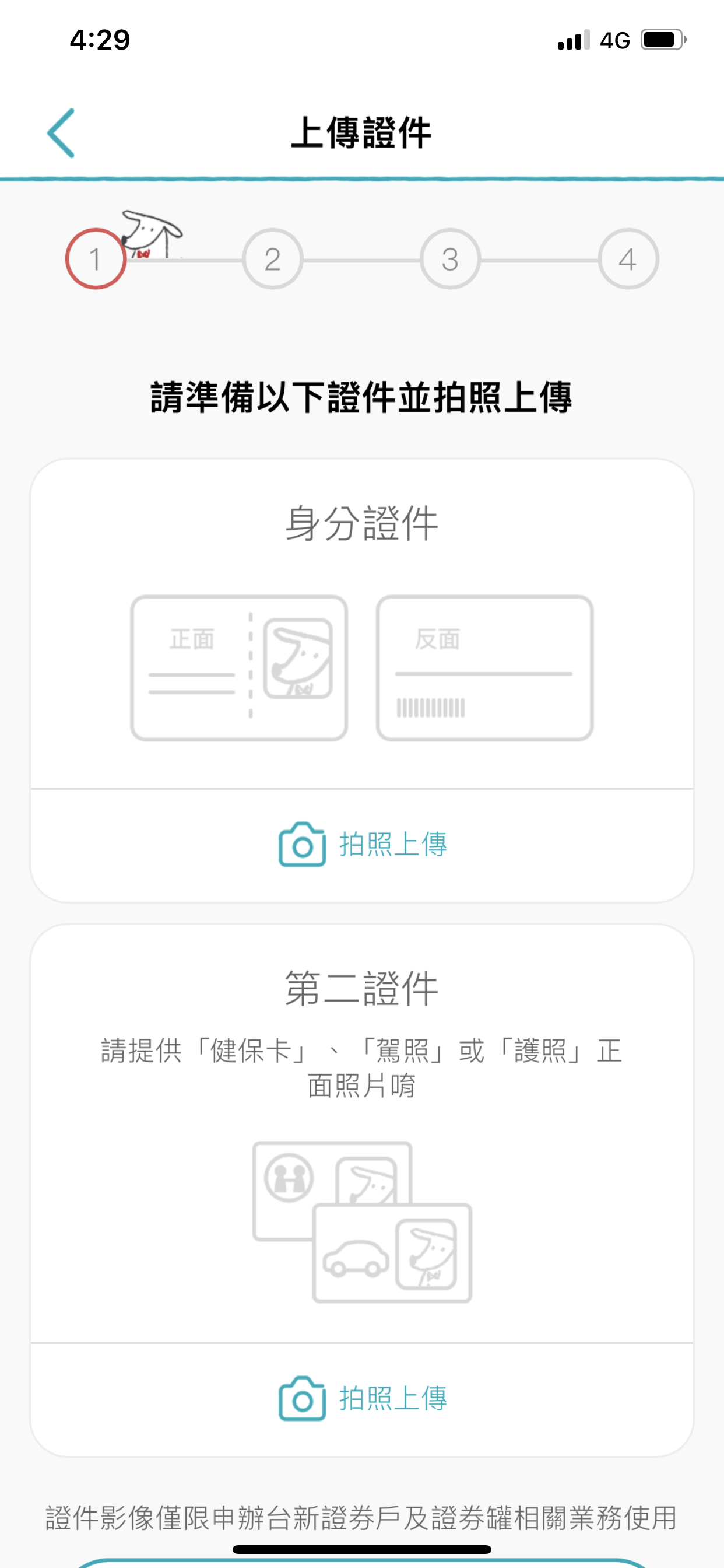Viewport: 724px width, 1568px height.
Task: Tap the 拍照上傳 link for identity documents
Action: [x=392, y=844]
